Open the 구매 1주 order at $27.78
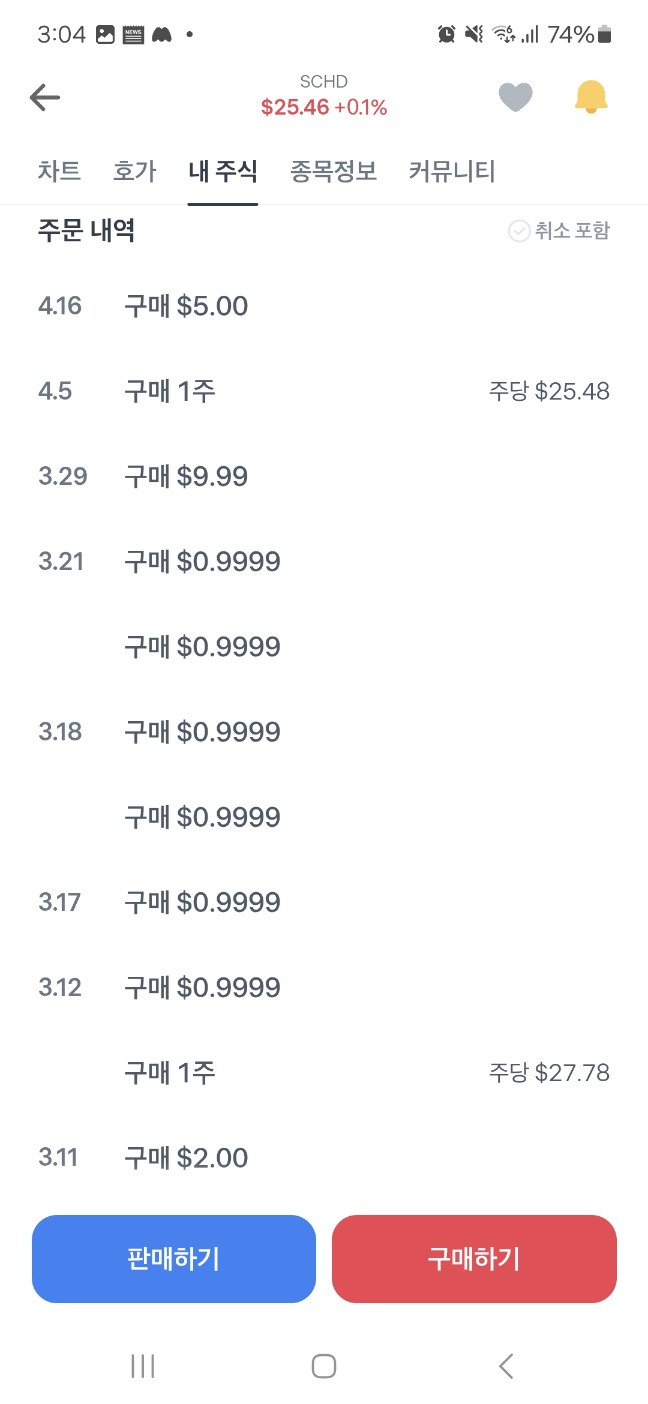Screen dimensions: 648x1404 point(324,1073)
